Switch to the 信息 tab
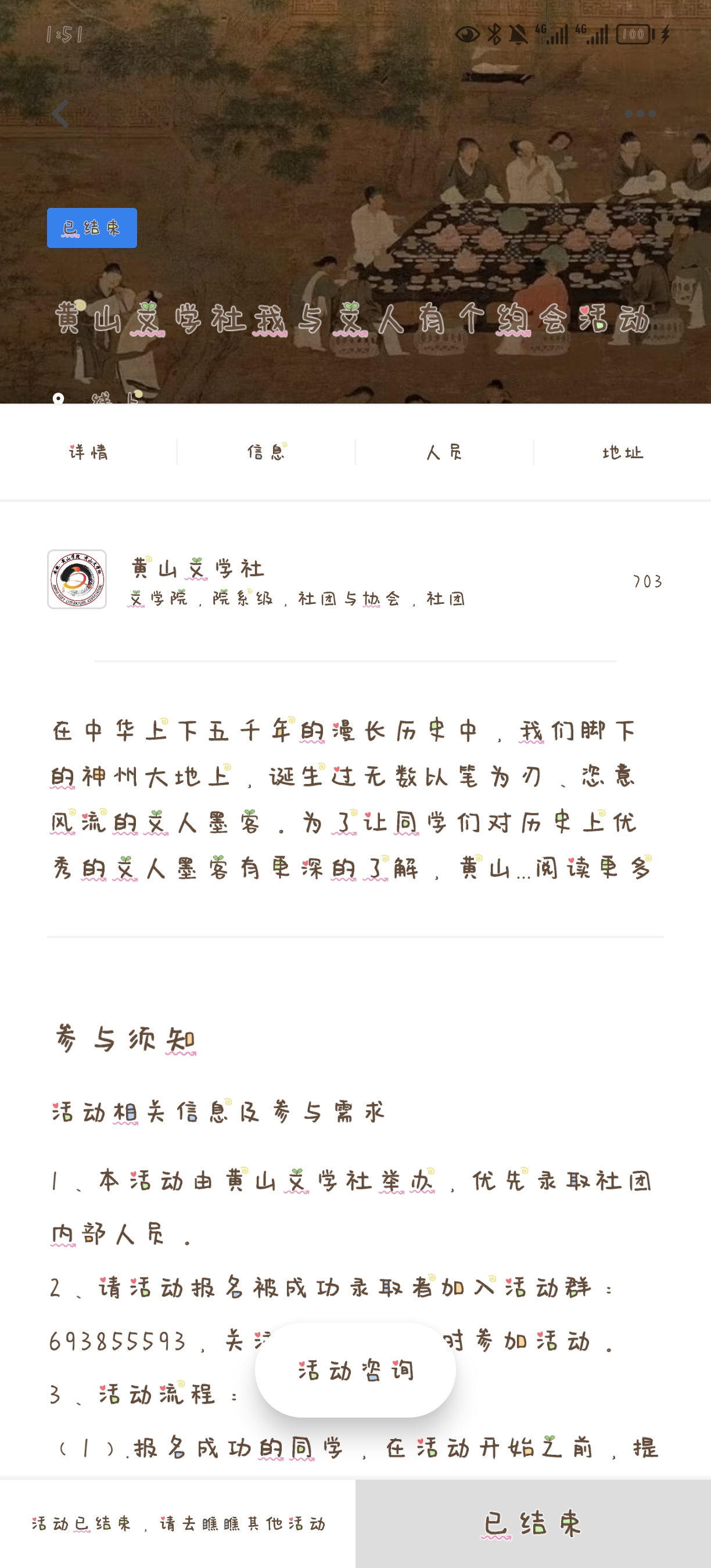 coord(266,452)
